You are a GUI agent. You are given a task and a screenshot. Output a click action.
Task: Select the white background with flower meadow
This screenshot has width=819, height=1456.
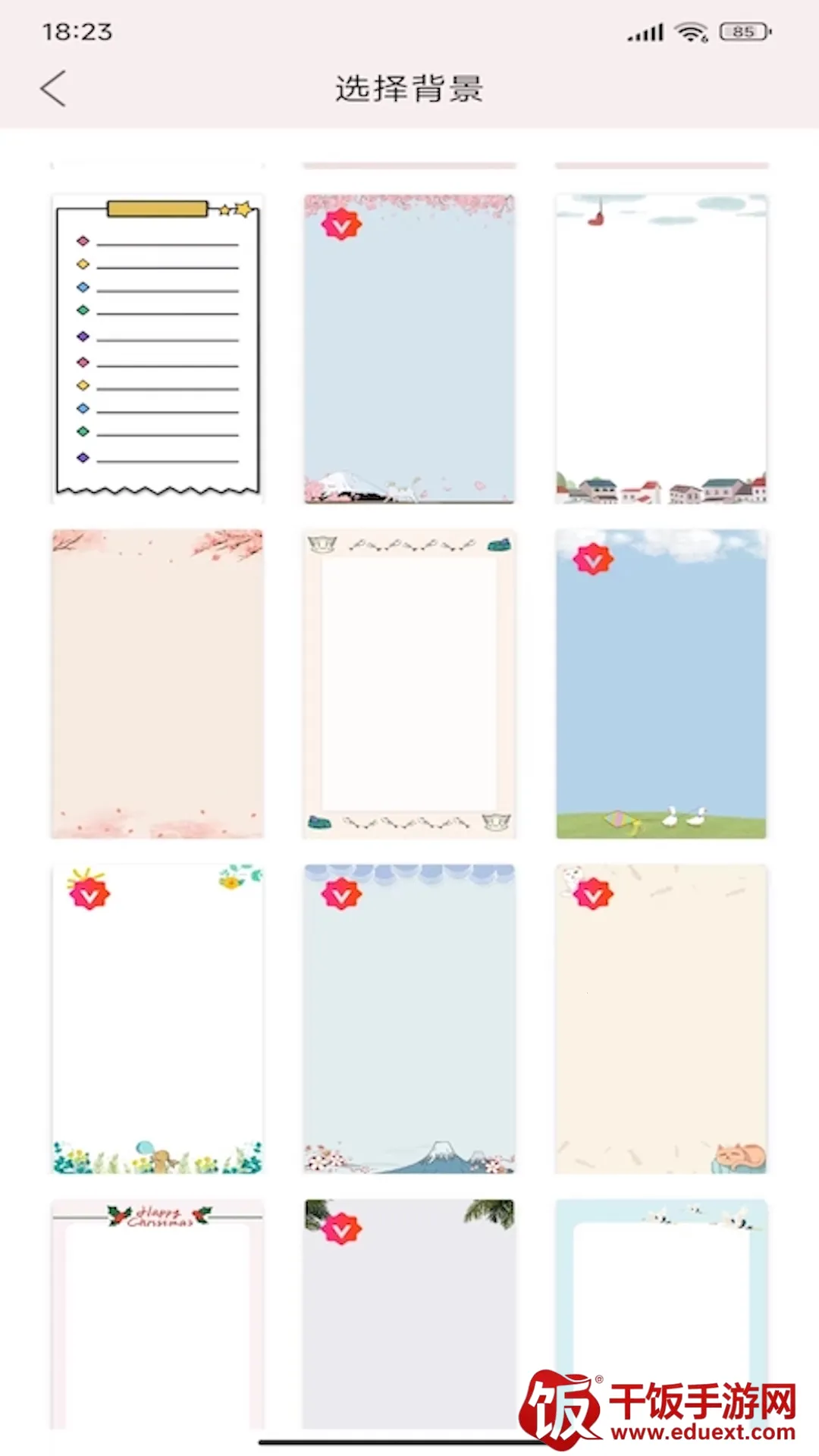(x=158, y=1019)
